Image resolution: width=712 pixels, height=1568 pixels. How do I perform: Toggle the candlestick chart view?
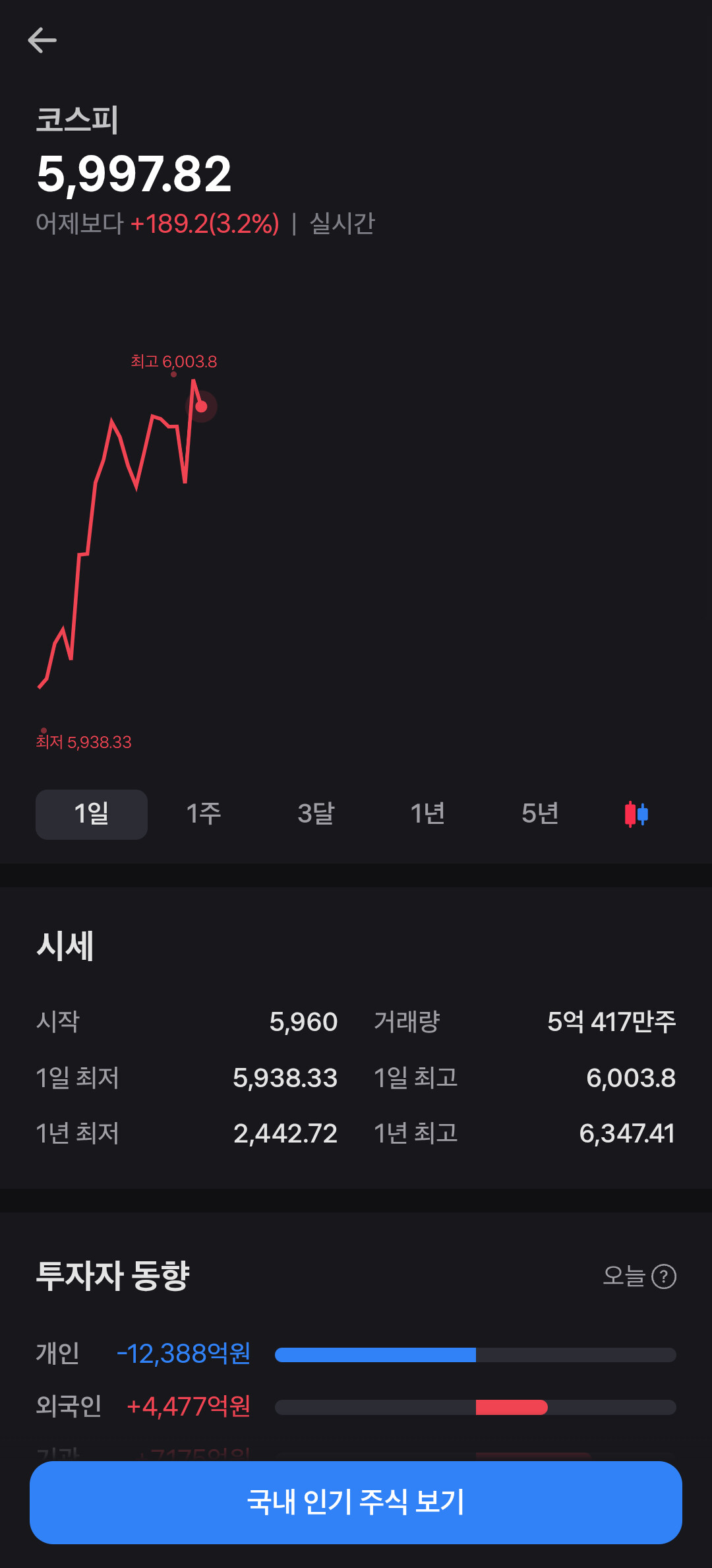pos(636,814)
